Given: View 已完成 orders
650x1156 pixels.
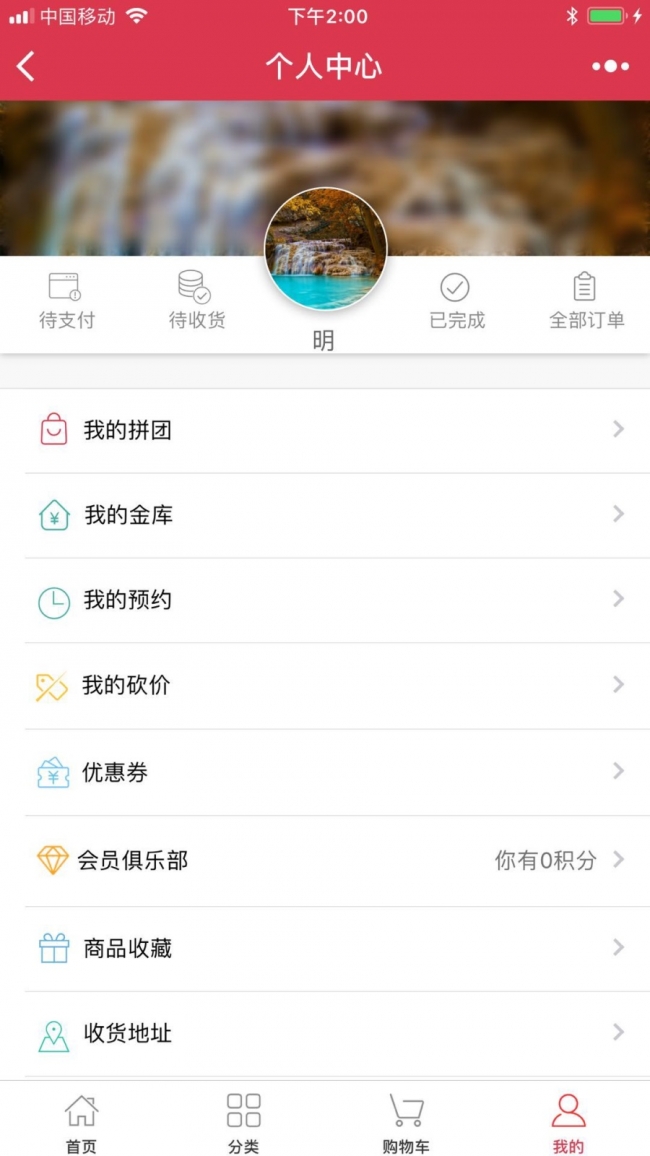Looking at the screenshot, I should point(456,300).
